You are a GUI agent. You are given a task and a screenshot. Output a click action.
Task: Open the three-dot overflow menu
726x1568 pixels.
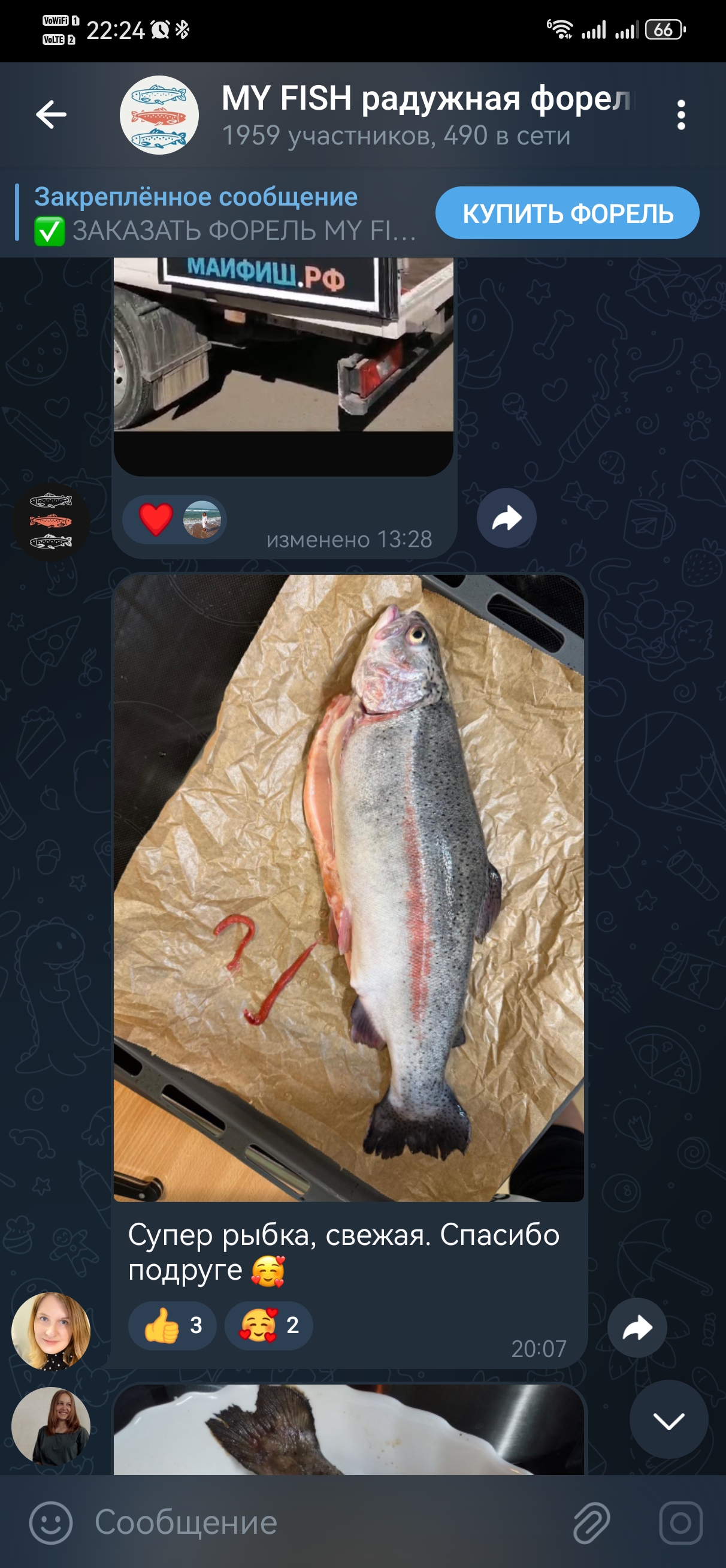(681, 115)
